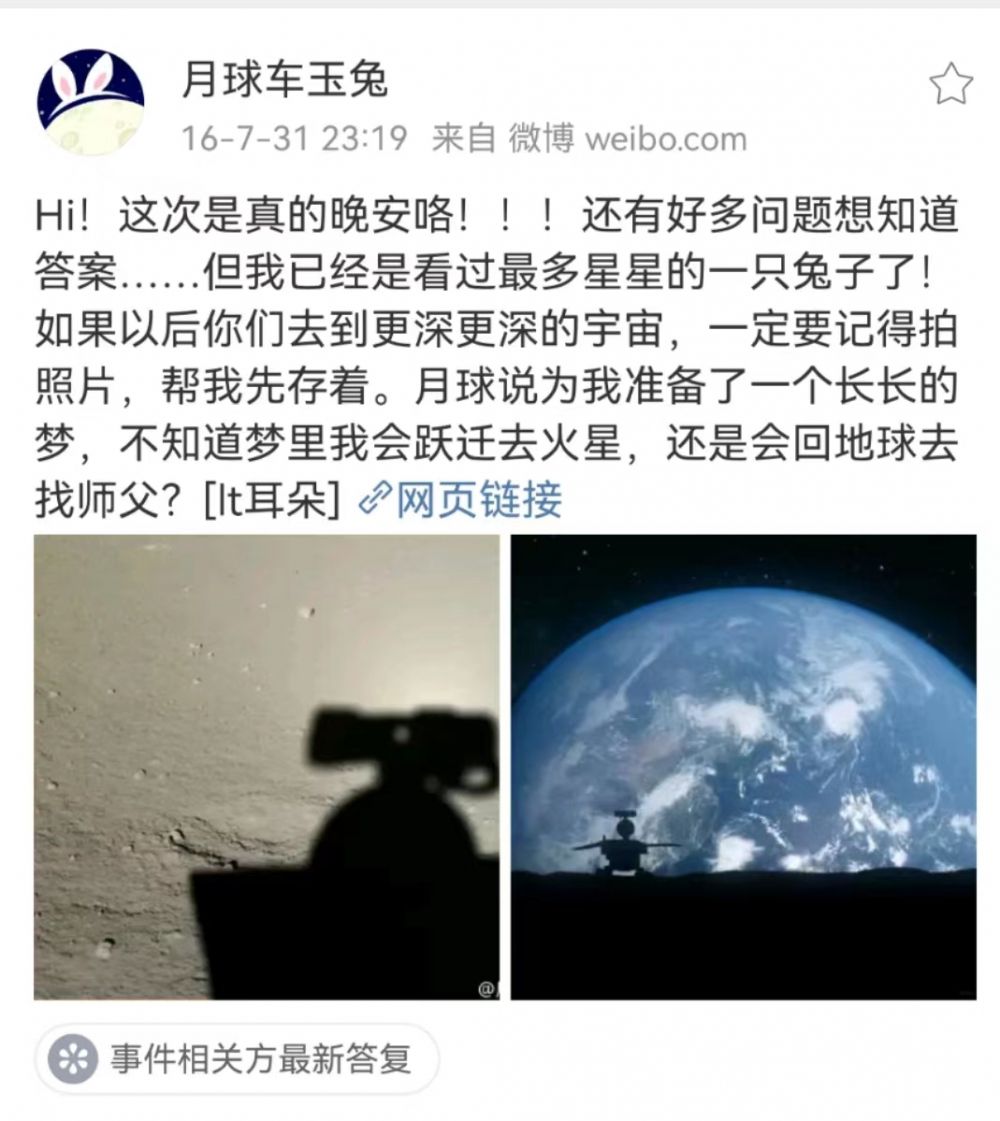View the Earth and rover photo
Screen dimensions: 1000x1121
point(743,767)
